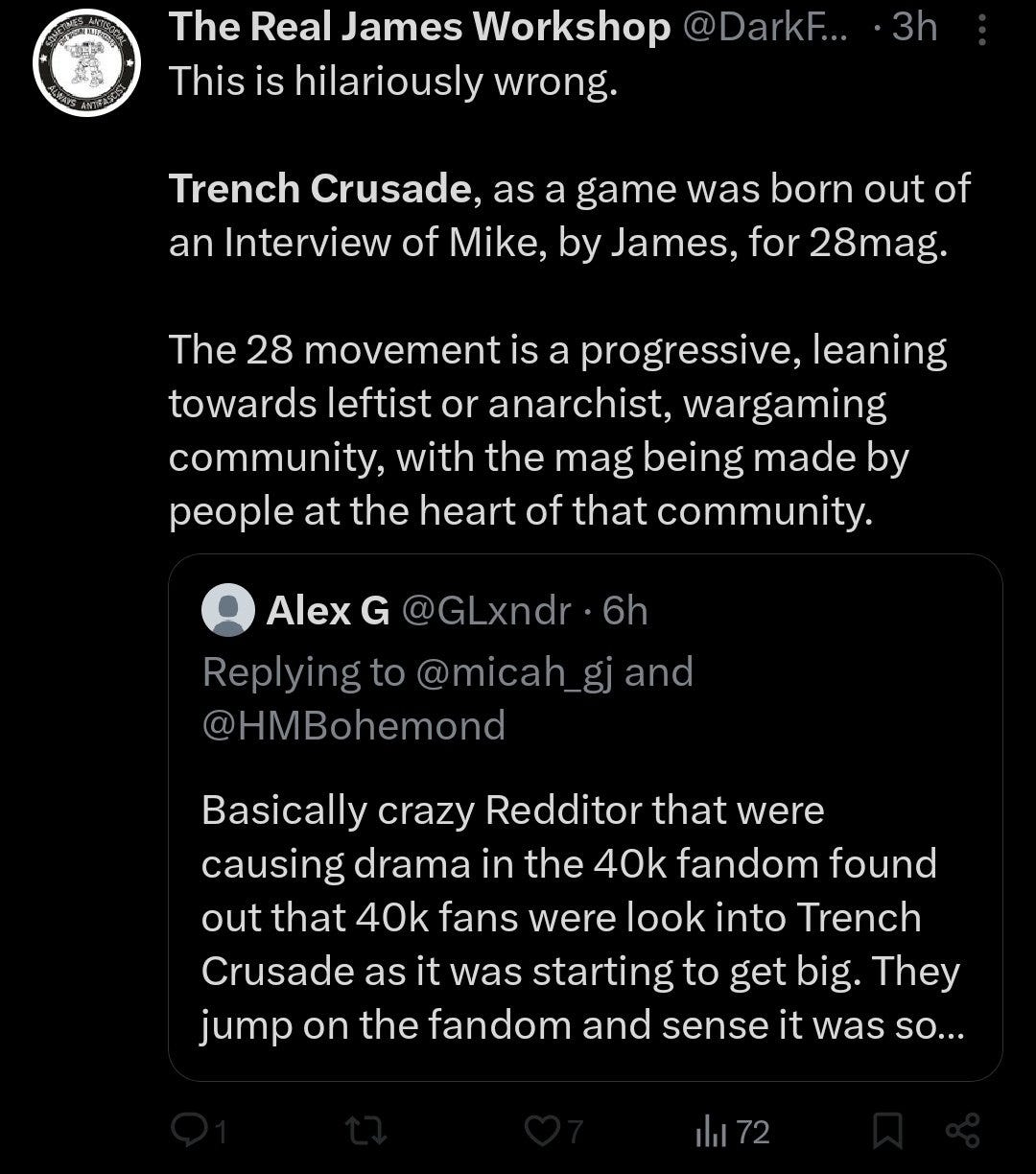Share The Real James Workshop's post

pyautogui.click(x=962, y=1131)
